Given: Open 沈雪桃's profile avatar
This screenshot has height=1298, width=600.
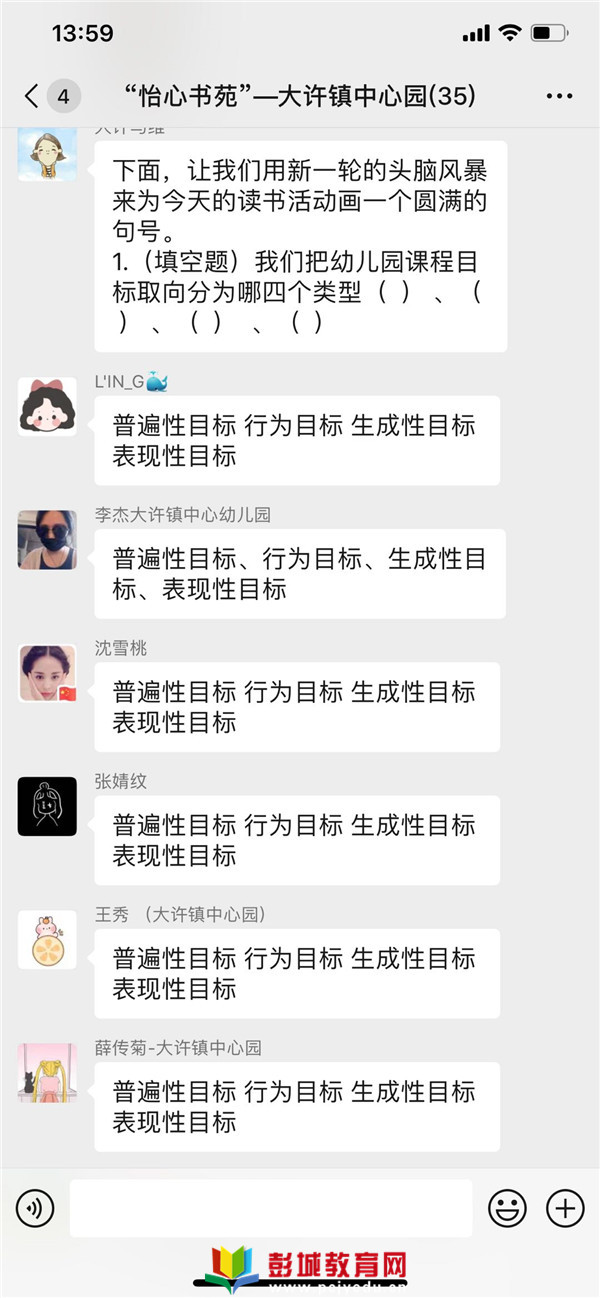Looking at the screenshot, I should click(x=47, y=673).
